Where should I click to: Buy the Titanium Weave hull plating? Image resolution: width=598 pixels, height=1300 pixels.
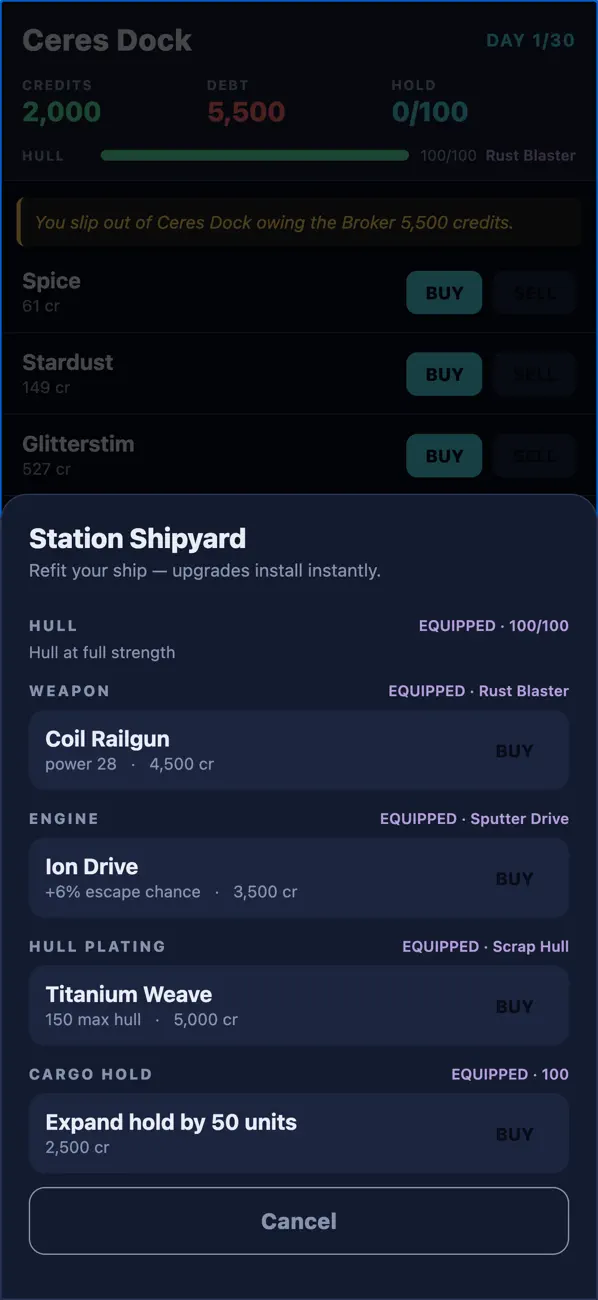pos(514,1007)
